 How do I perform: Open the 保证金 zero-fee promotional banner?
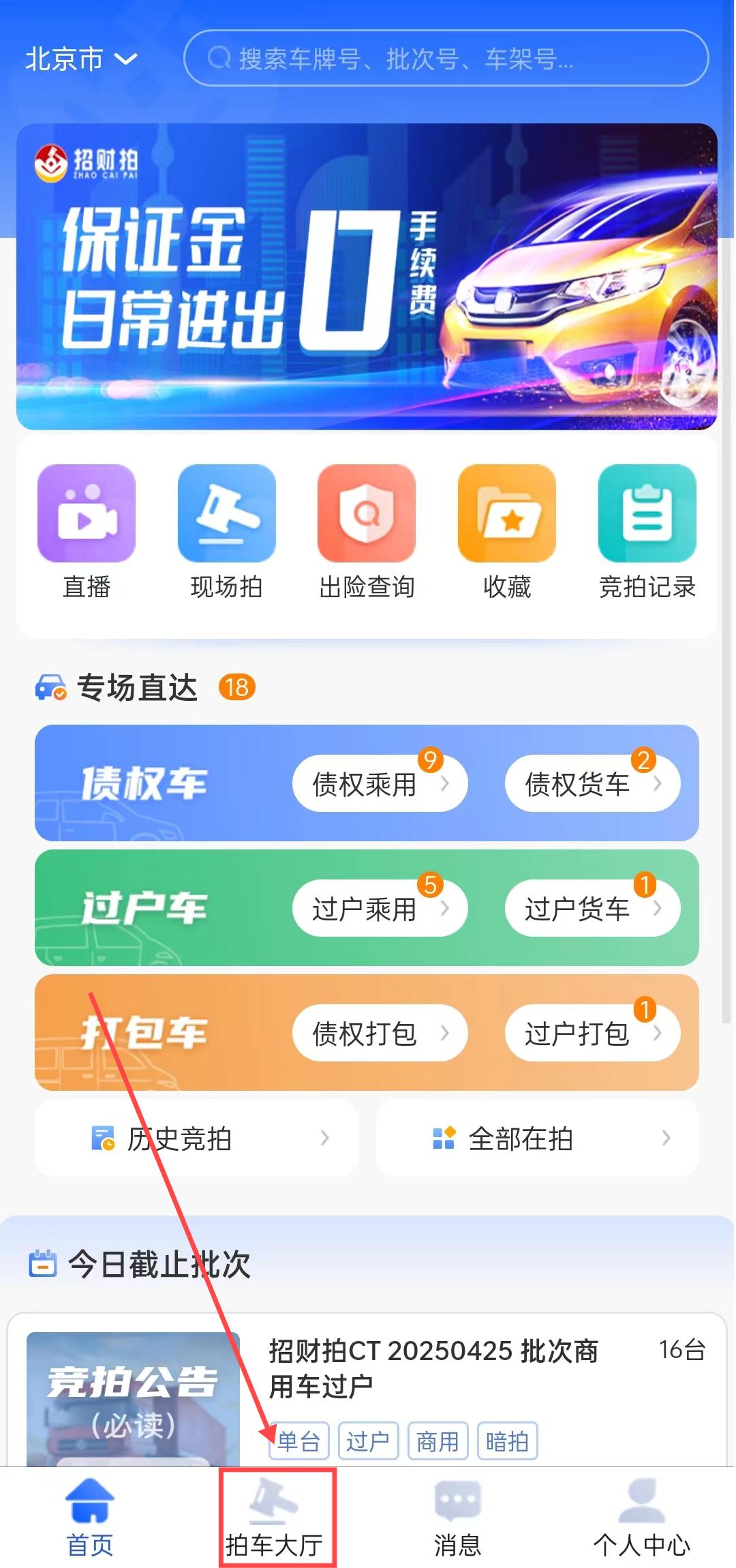click(x=367, y=276)
